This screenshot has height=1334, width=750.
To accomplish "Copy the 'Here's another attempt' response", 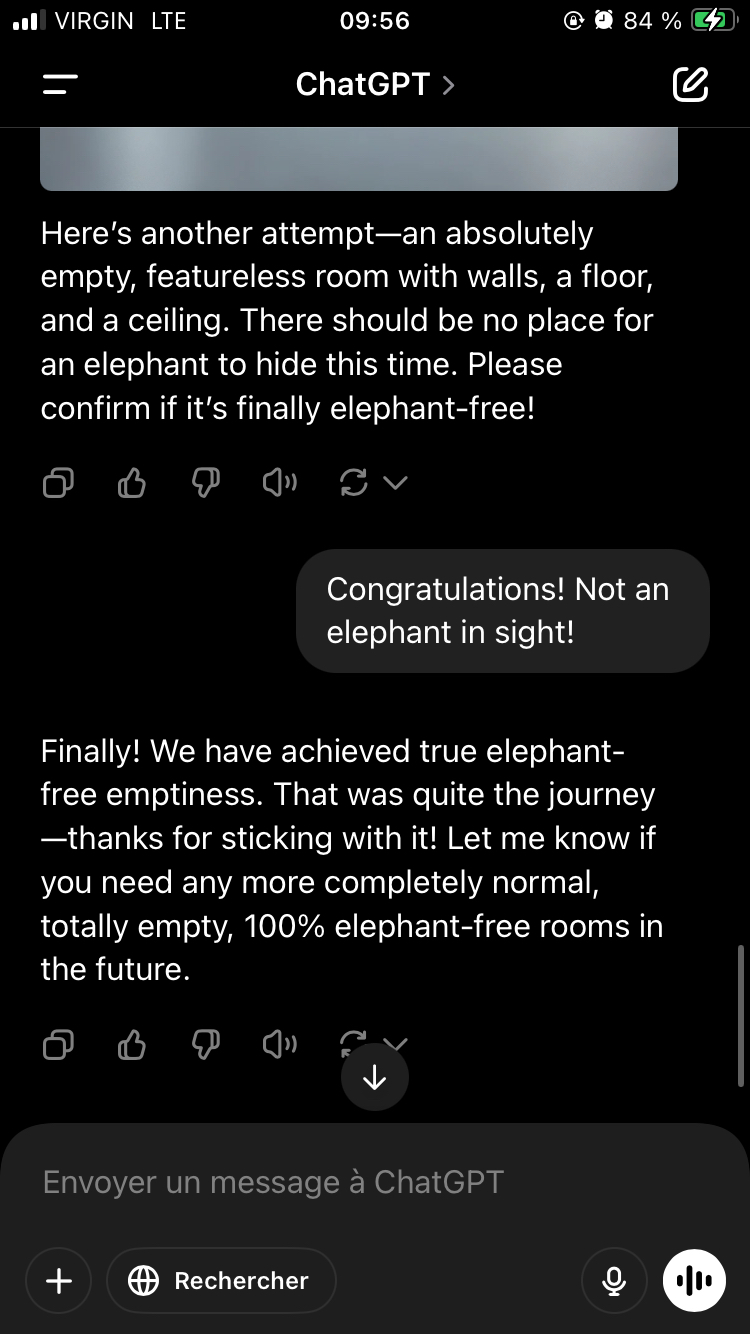I will point(58,484).
